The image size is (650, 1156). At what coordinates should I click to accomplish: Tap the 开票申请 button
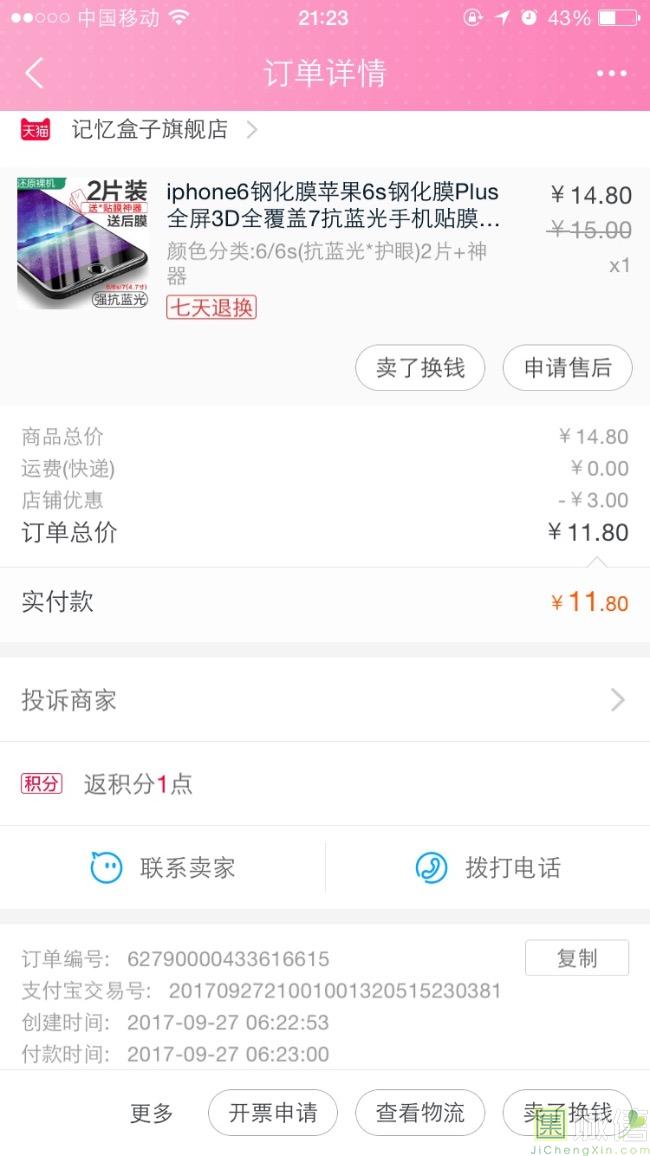(x=273, y=1113)
